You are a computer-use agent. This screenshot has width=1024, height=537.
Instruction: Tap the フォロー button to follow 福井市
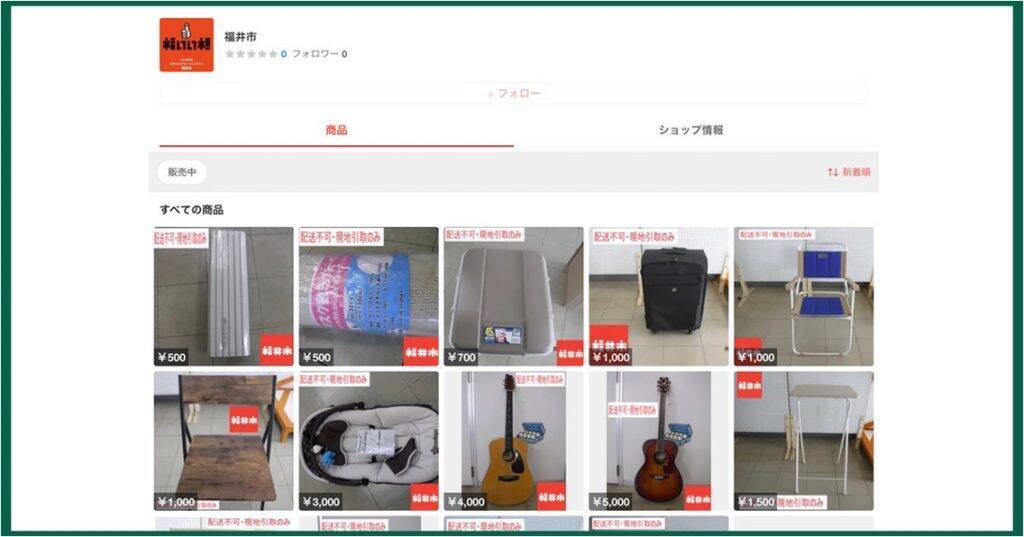pyautogui.click(x=513, y=93)
